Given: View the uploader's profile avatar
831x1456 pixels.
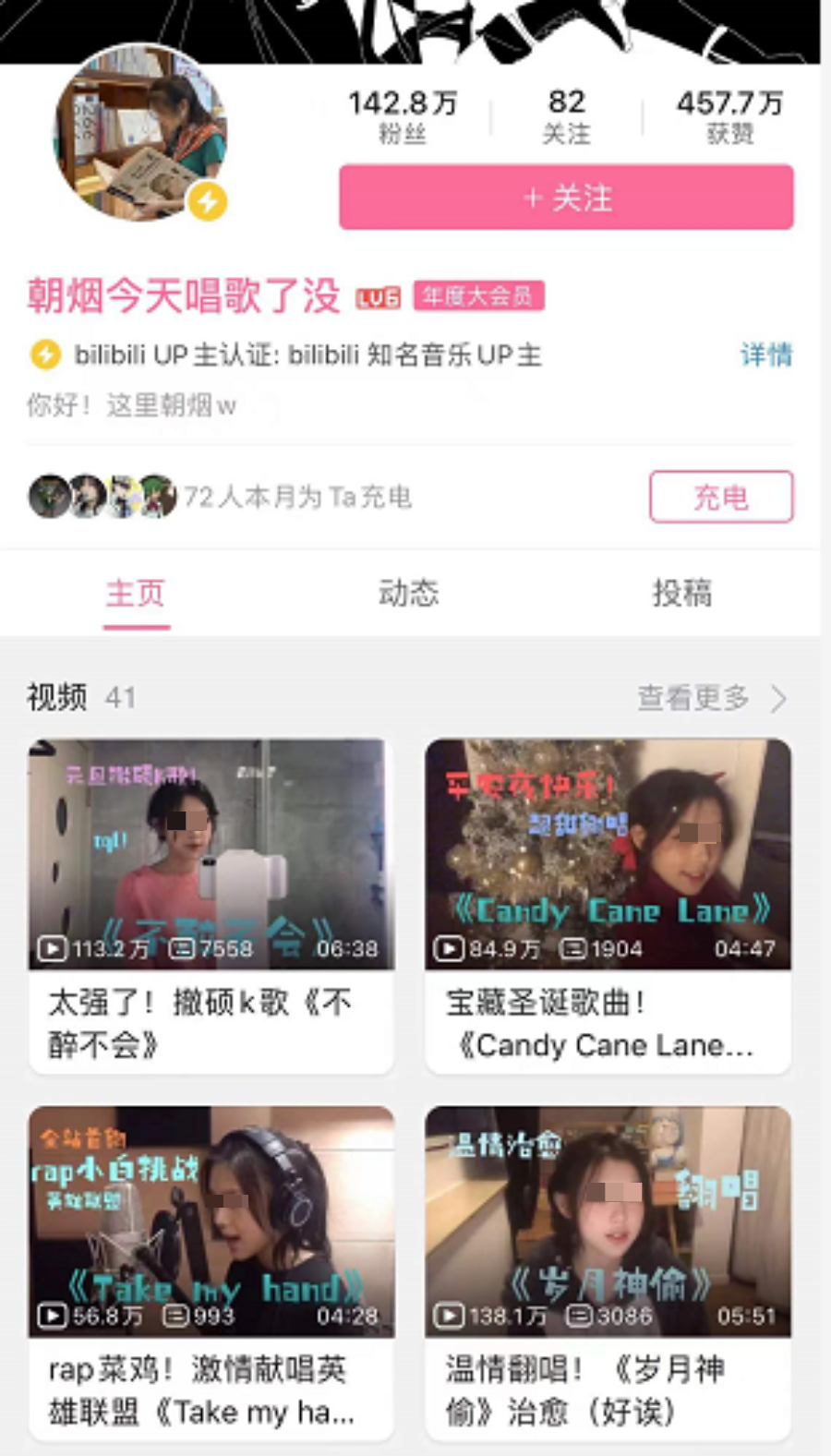Looking at the screenshot, I should pyautogui.click(x=140, y=132).
